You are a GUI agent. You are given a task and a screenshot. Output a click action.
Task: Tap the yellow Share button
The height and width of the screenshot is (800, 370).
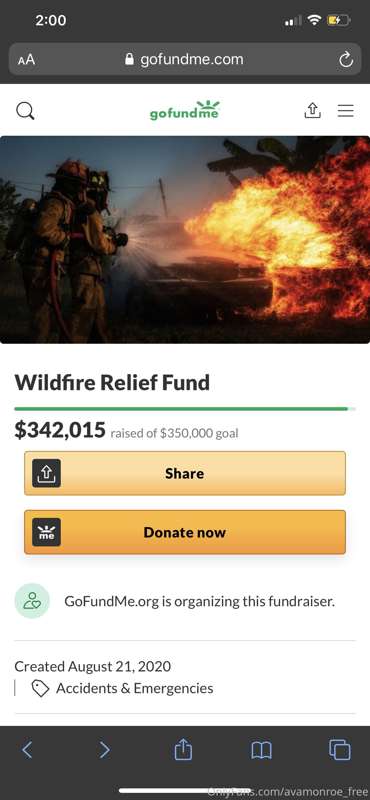tap(185, 473)
